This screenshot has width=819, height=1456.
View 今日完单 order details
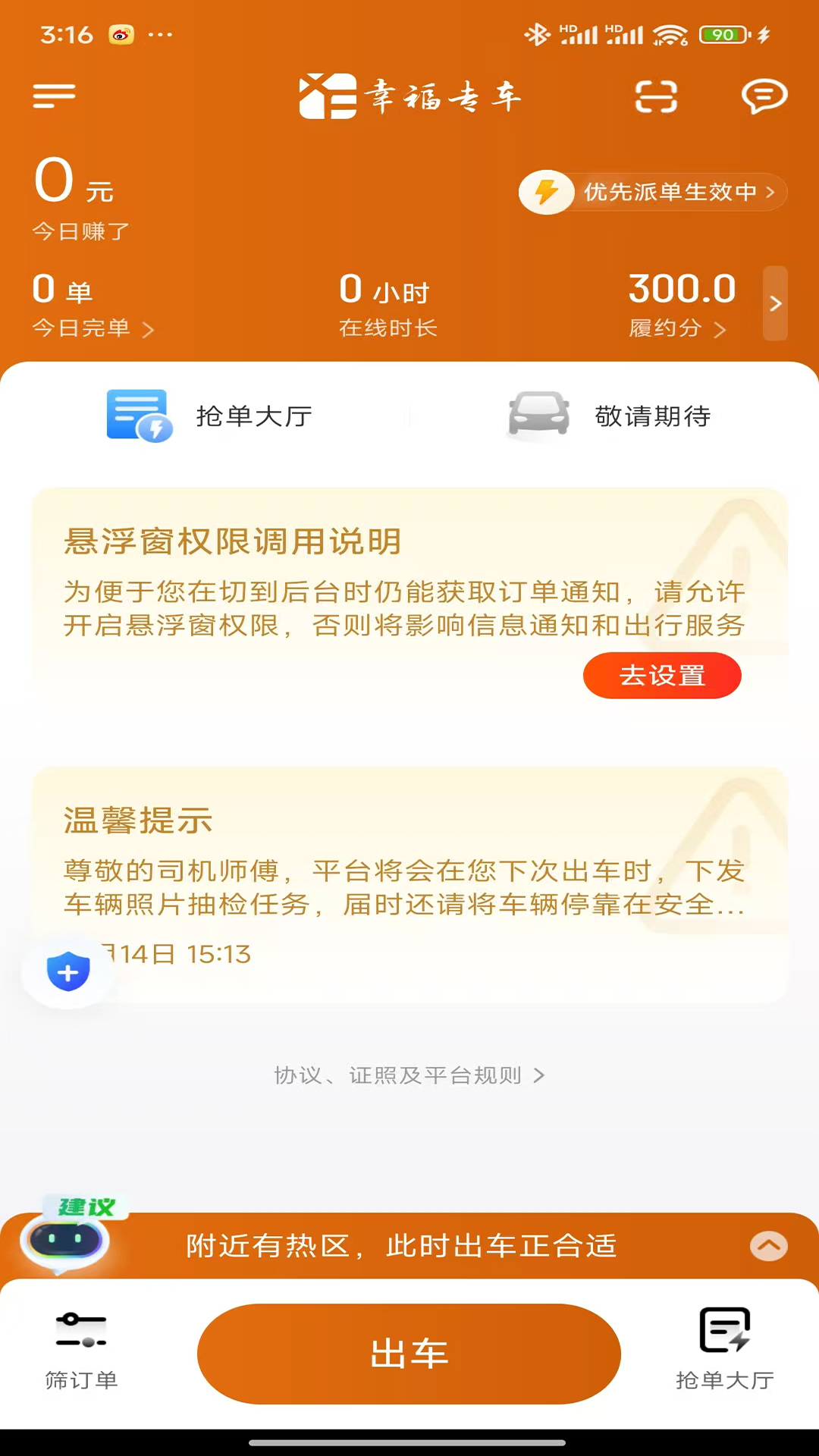pos(93,328)
